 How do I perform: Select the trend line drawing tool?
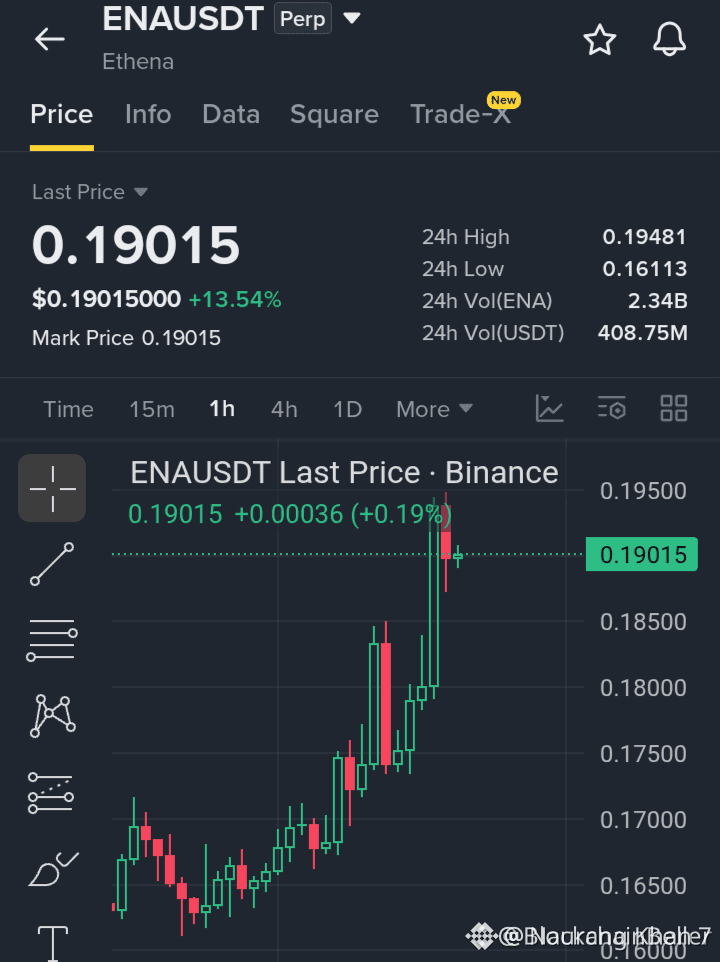(x=52, y=564)
